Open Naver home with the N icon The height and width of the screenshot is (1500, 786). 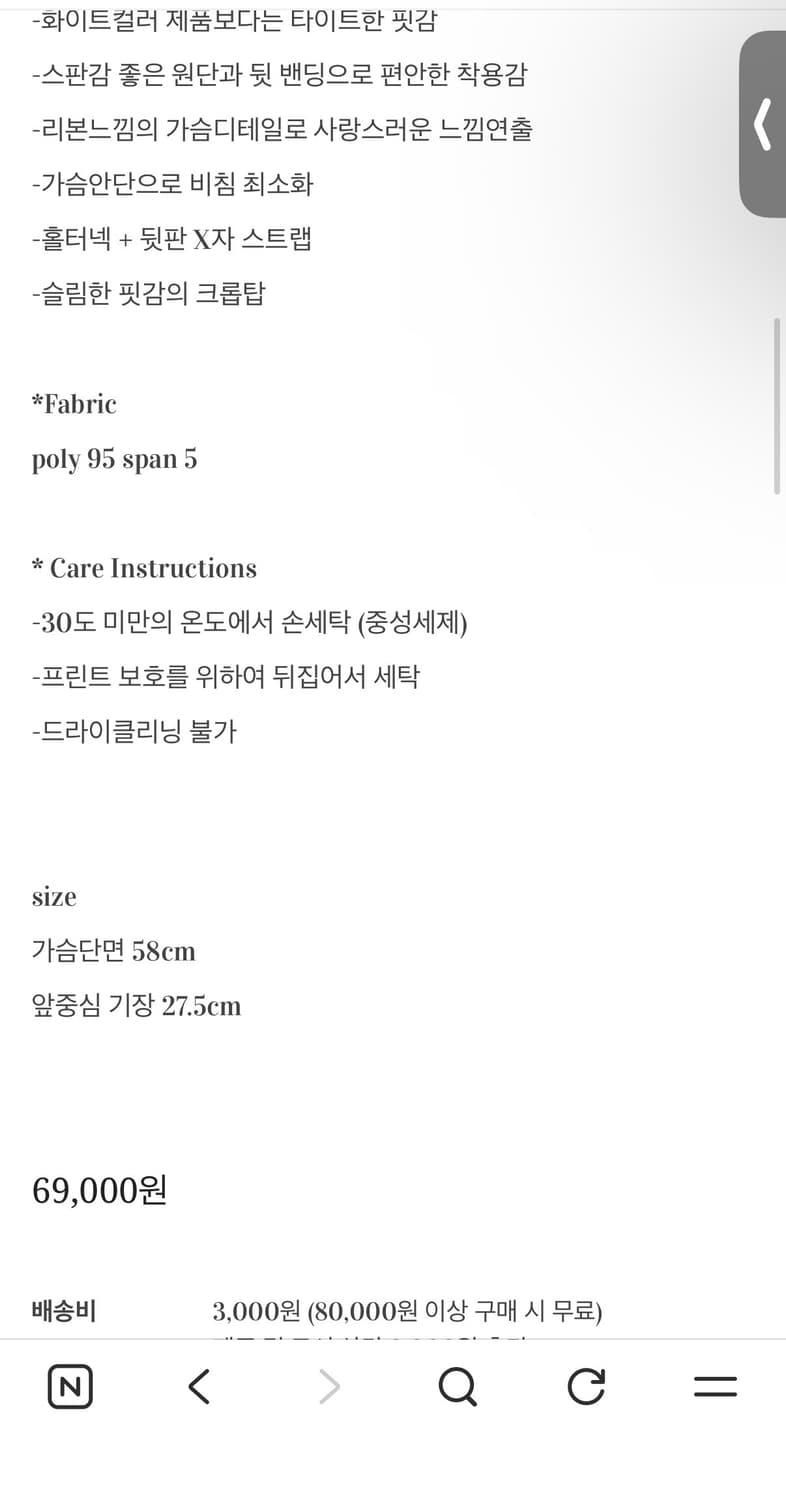(x=70, y=1386)
